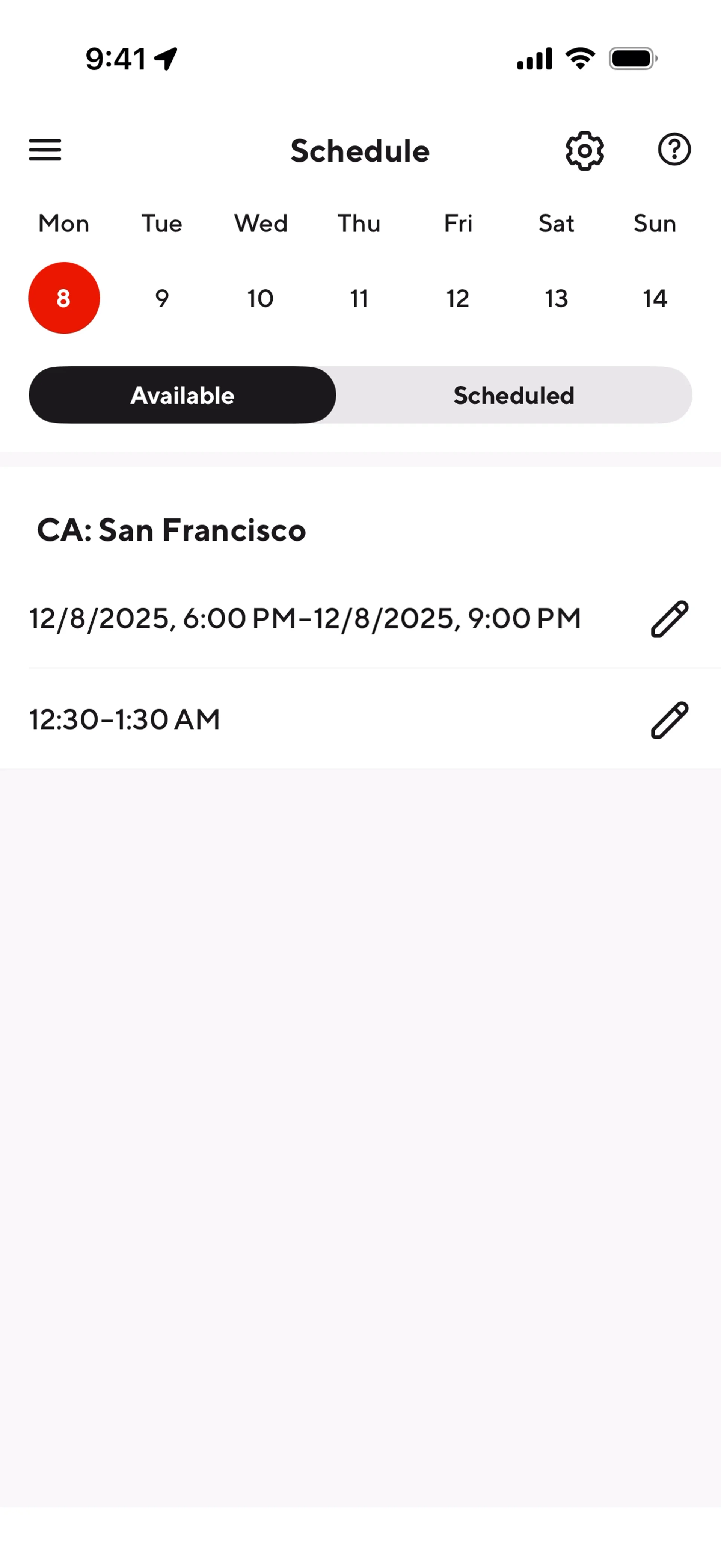The height and width of the screenshot is (1568, 721).
Task: Switch to the Available tab
Action: (x=183, y=395)
